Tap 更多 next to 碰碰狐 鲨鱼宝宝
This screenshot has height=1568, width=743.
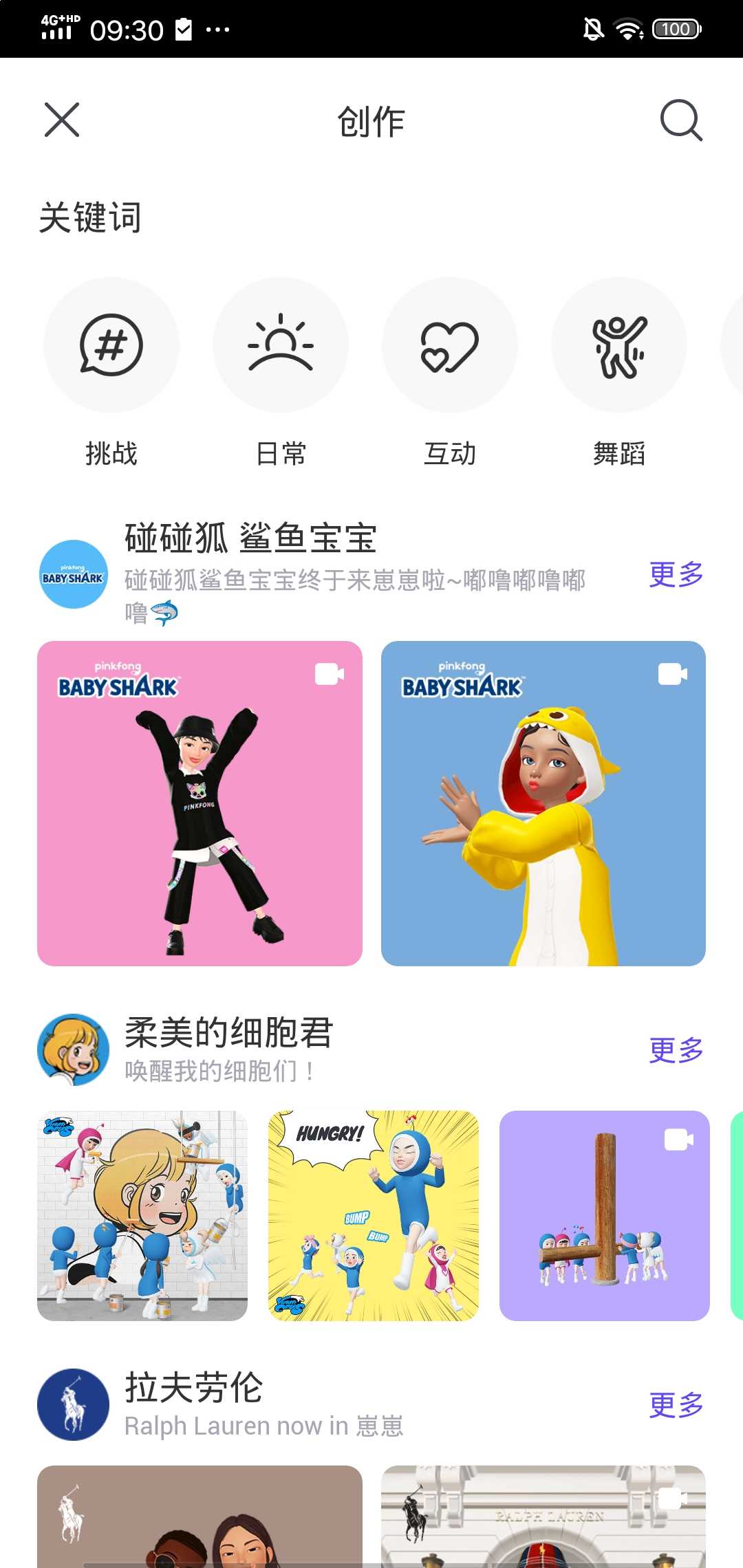coord(676,574)
